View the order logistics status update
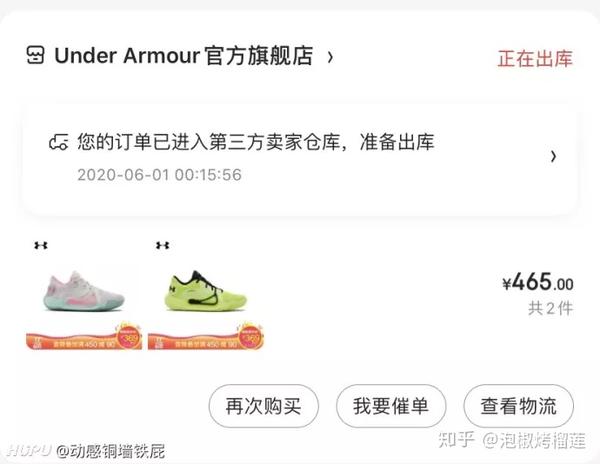Viewport: 600px width, 464px height. point(300,157)
